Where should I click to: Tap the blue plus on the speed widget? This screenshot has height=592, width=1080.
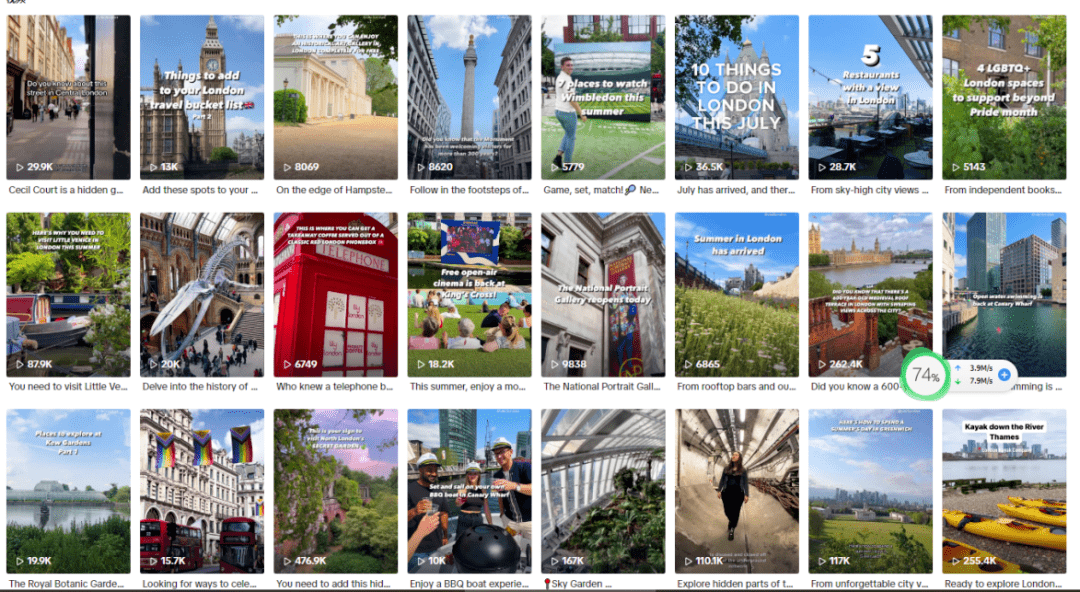tap(1004, 374)
